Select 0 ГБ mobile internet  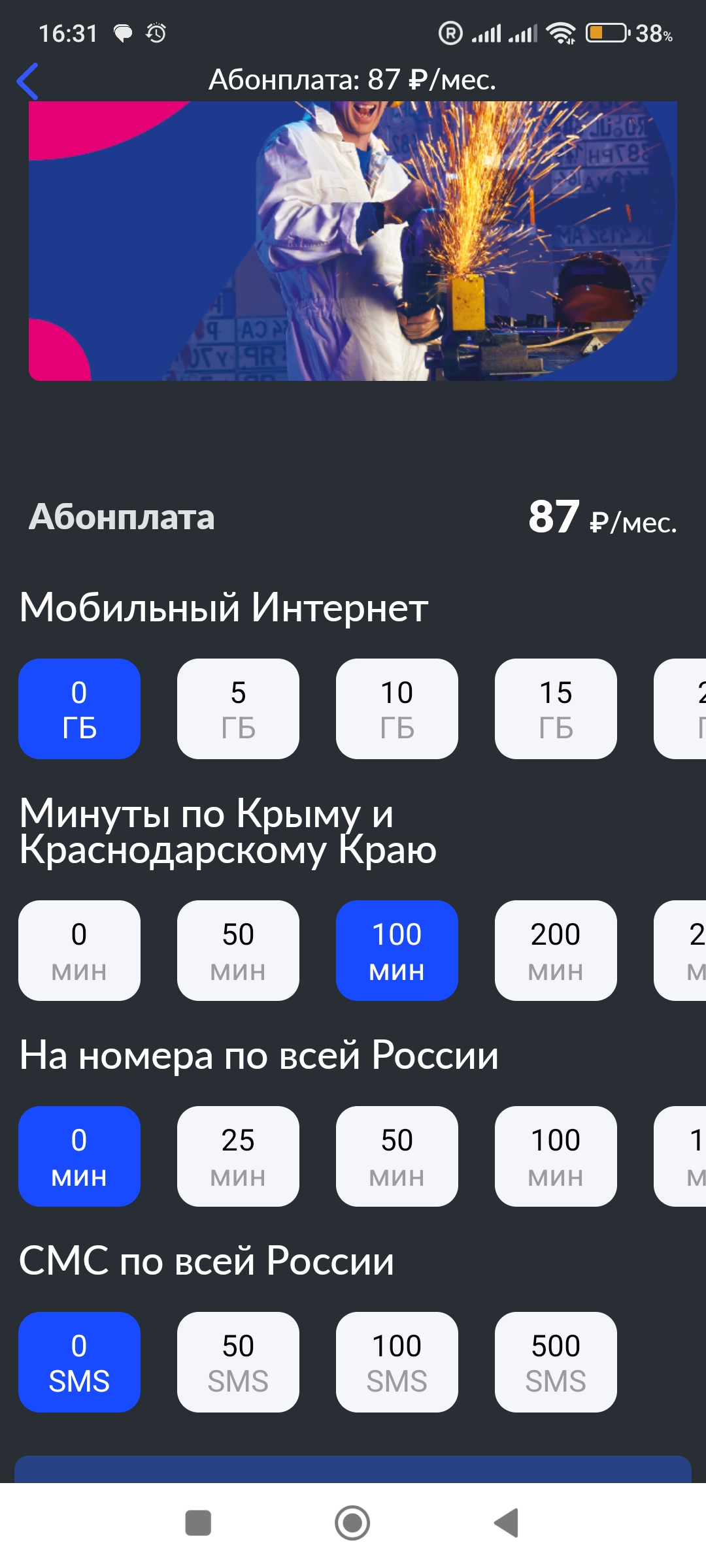pos(79,709)
